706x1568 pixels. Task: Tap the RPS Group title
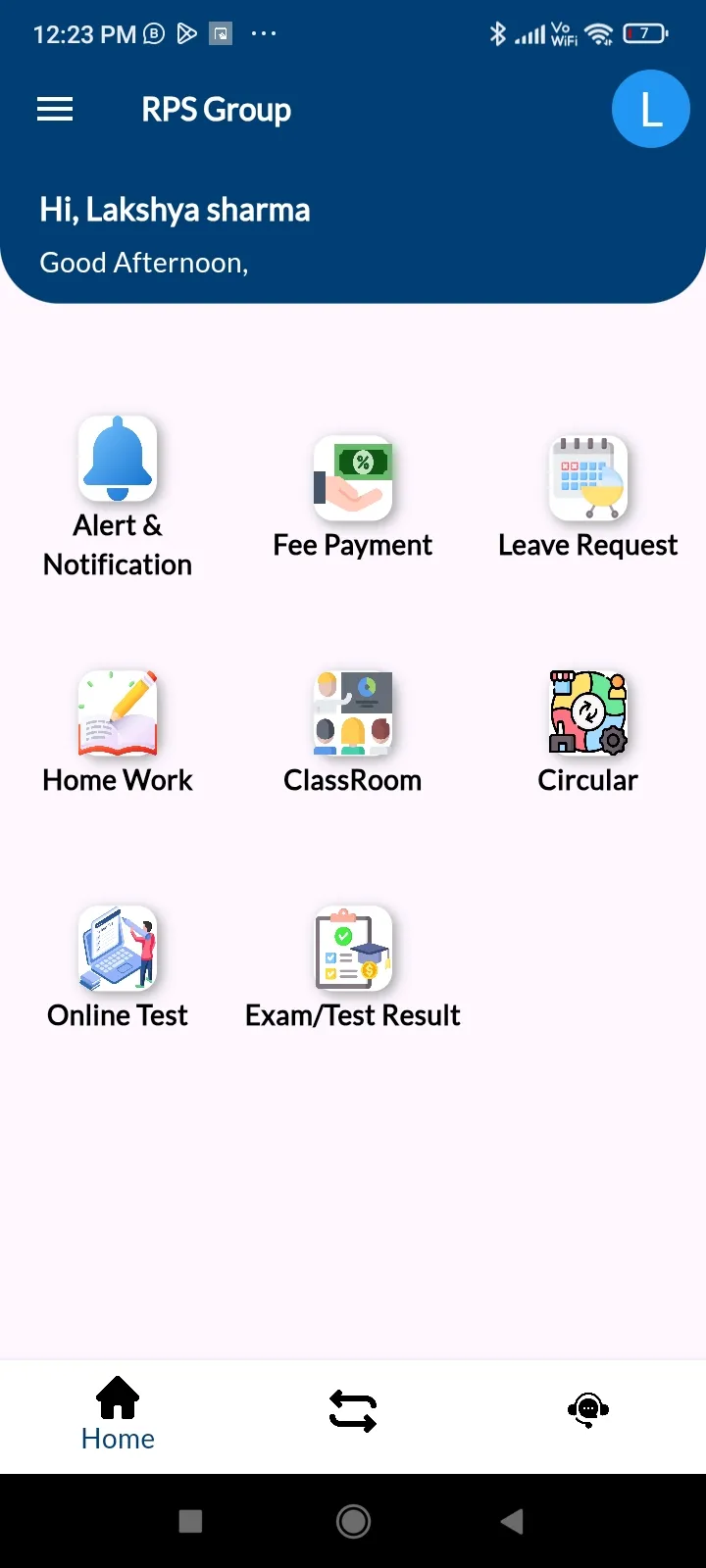click(217, 109)
